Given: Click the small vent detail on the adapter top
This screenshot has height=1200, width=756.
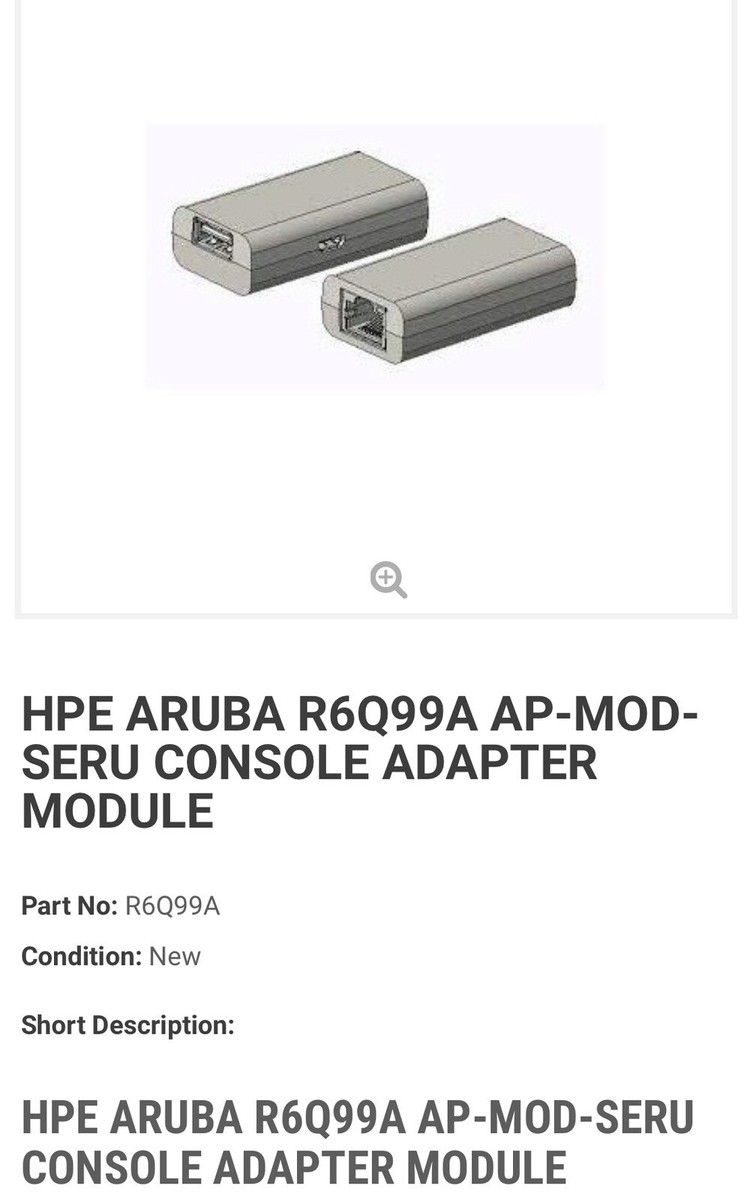Looking at the screenshot, I should coord(330,243).
